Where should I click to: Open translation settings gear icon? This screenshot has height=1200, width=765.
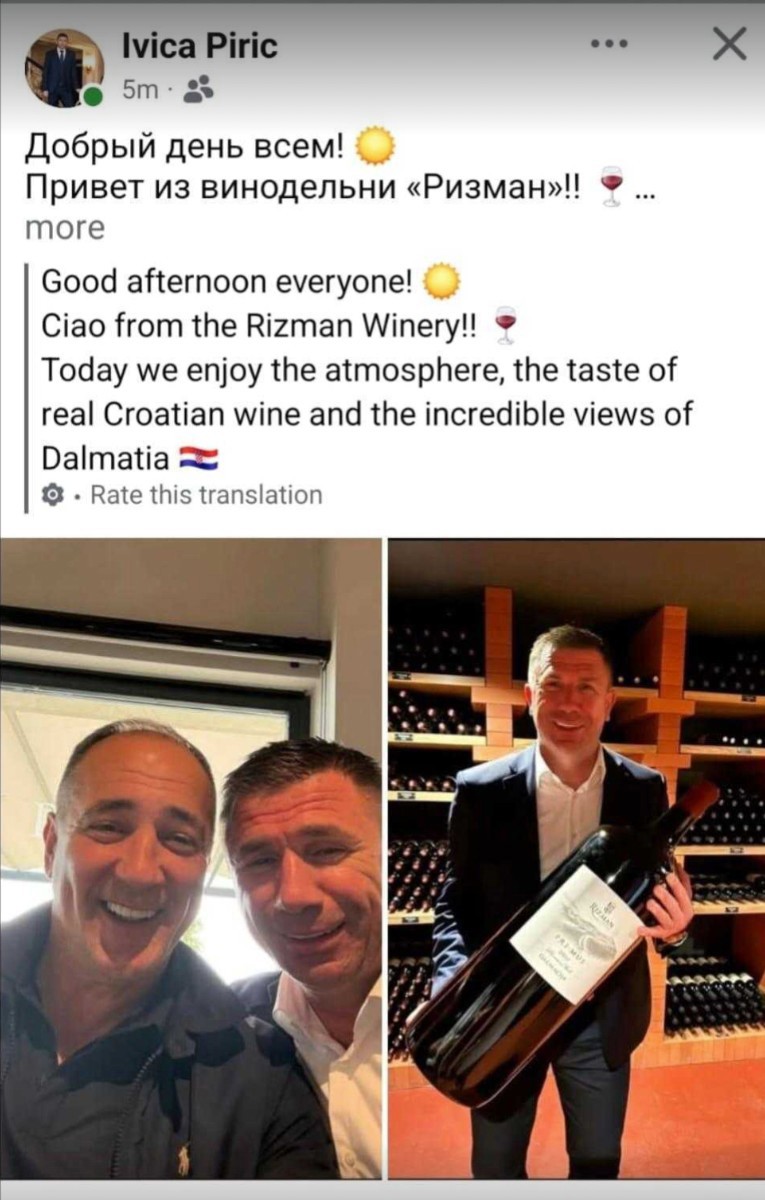click(x=54, y=495)
